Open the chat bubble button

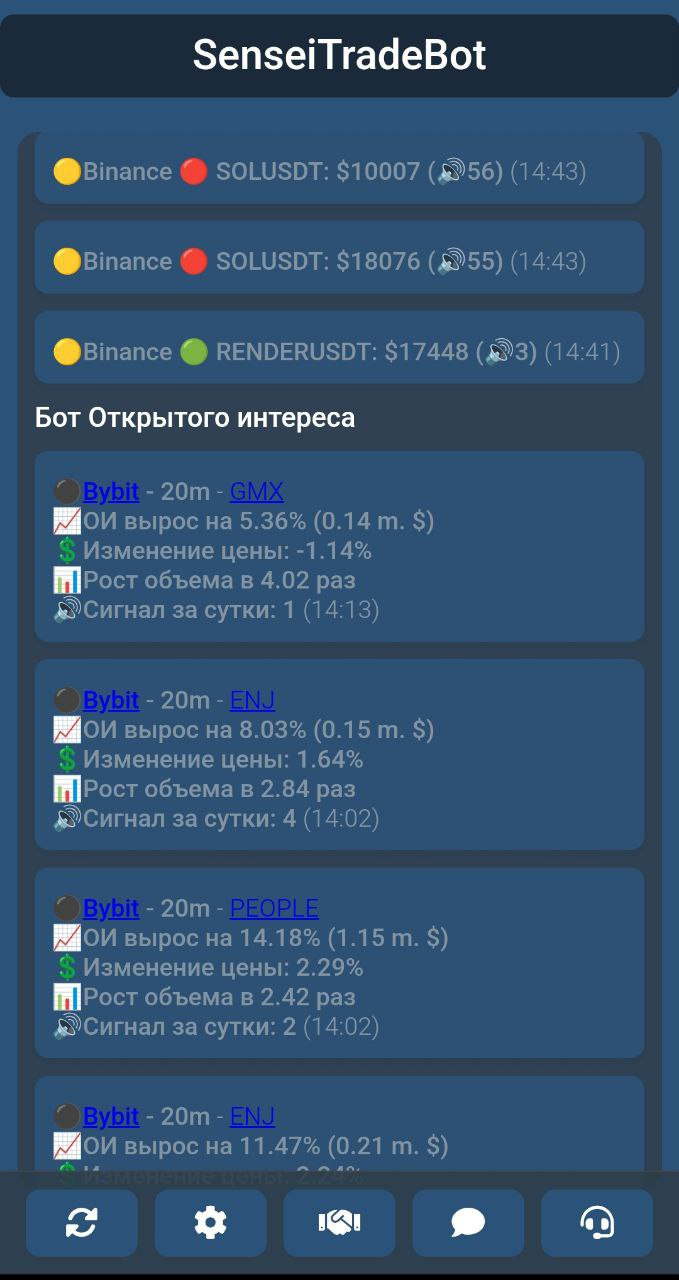tap(468, 1223)
